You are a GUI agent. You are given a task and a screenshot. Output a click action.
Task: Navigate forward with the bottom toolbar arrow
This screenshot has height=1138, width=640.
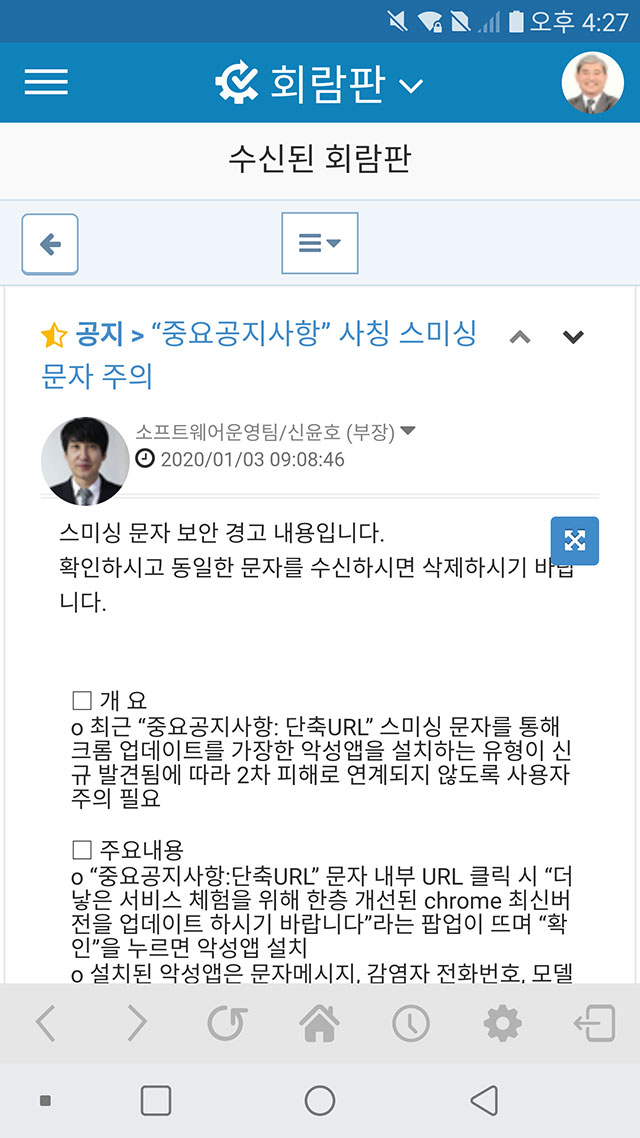coord(137,1023)
